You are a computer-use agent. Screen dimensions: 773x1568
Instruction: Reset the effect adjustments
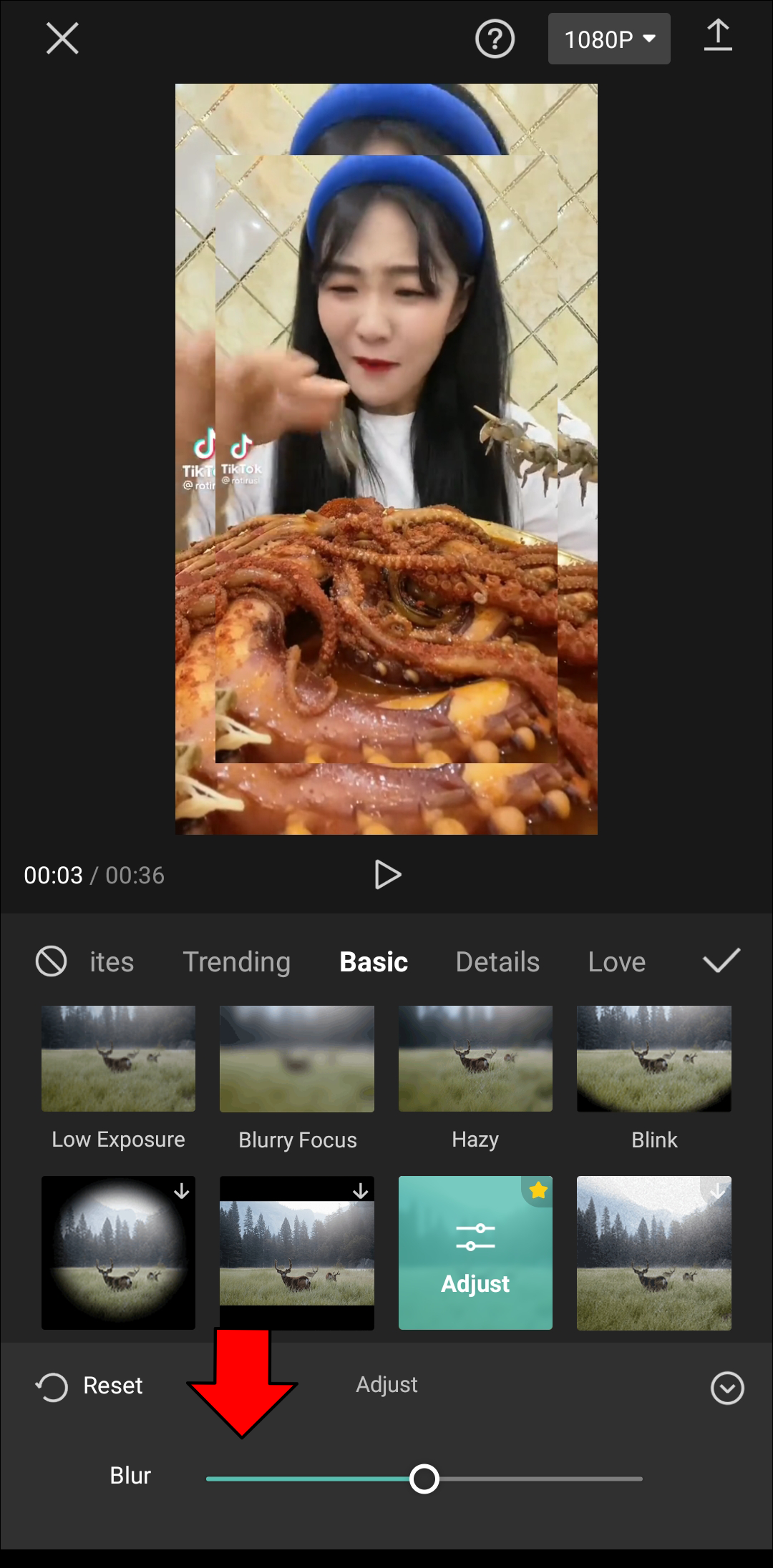point(89,1386)
